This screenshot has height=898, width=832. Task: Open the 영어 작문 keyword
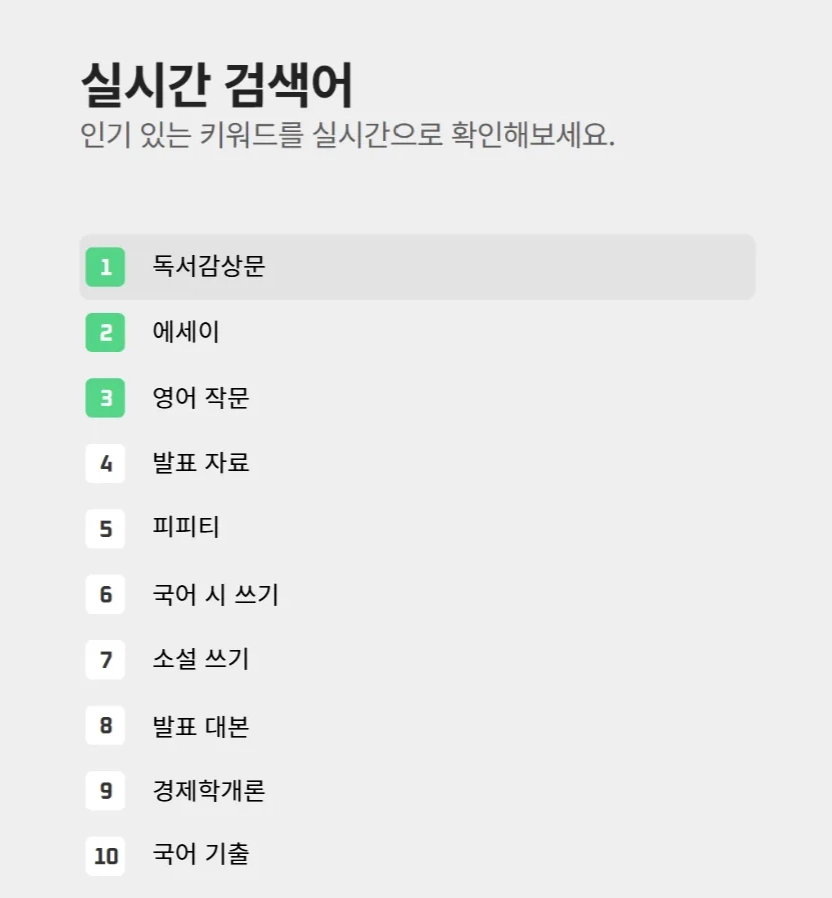200,398
